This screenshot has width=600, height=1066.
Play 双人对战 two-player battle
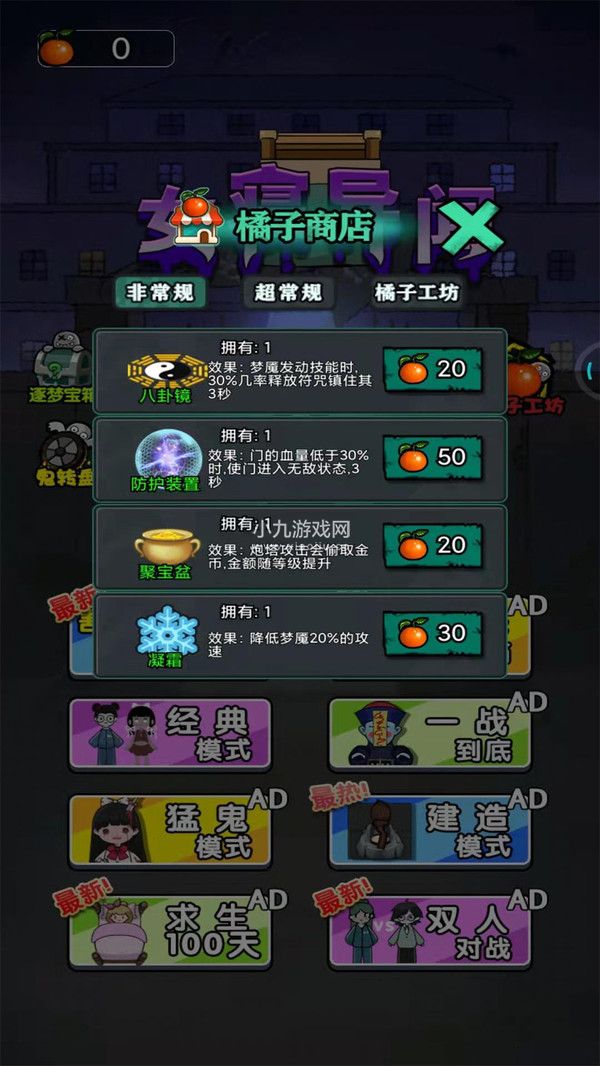[430, 932]
